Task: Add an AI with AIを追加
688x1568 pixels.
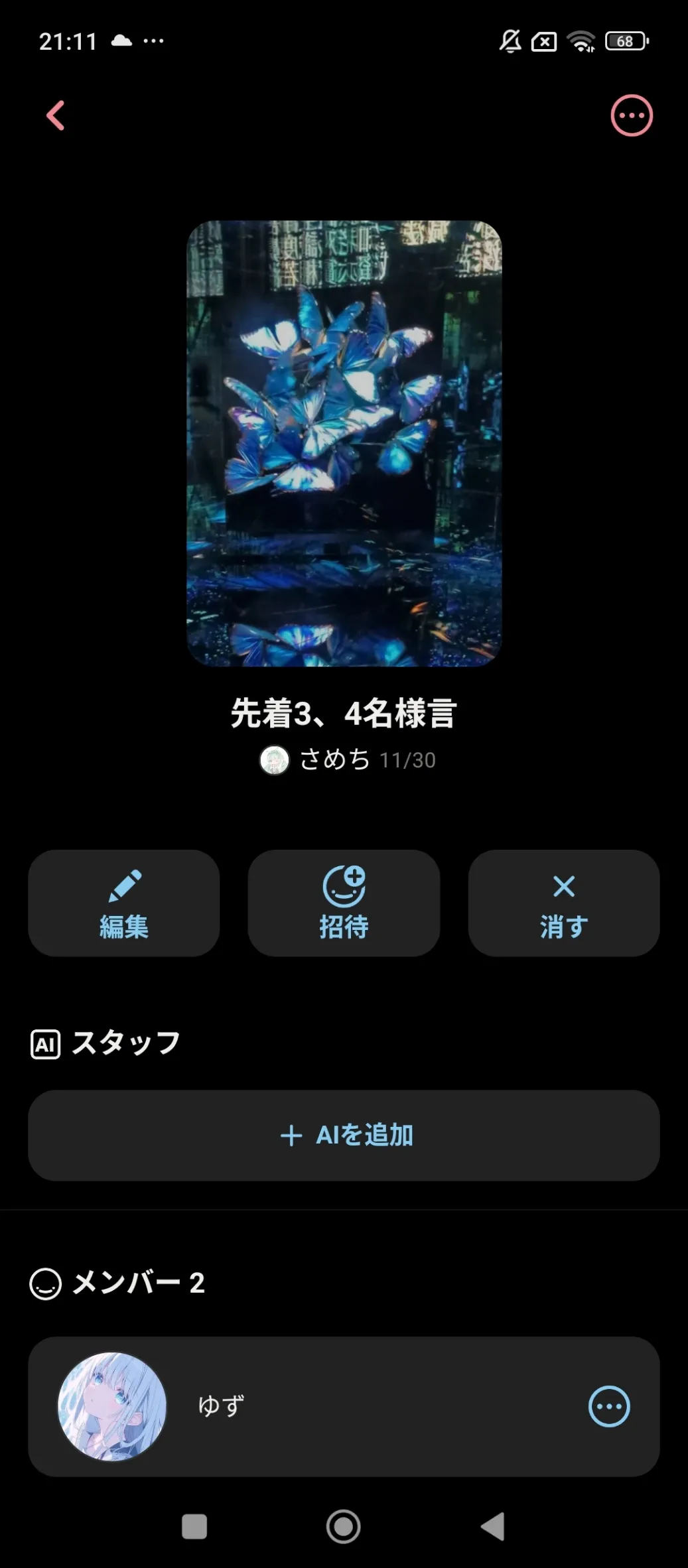Action: (344, 1135)
